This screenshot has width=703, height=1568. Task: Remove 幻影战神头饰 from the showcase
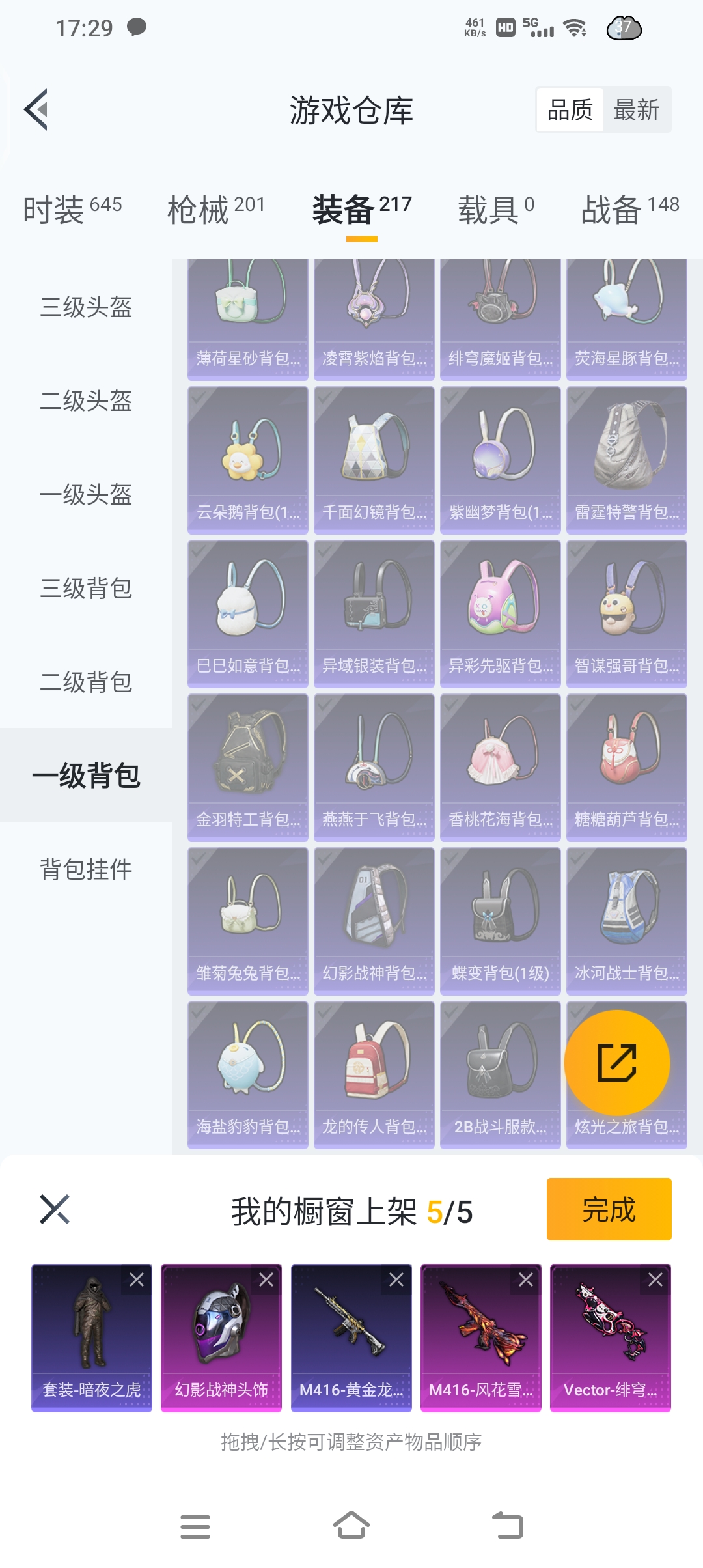[x=266, y=1280]
